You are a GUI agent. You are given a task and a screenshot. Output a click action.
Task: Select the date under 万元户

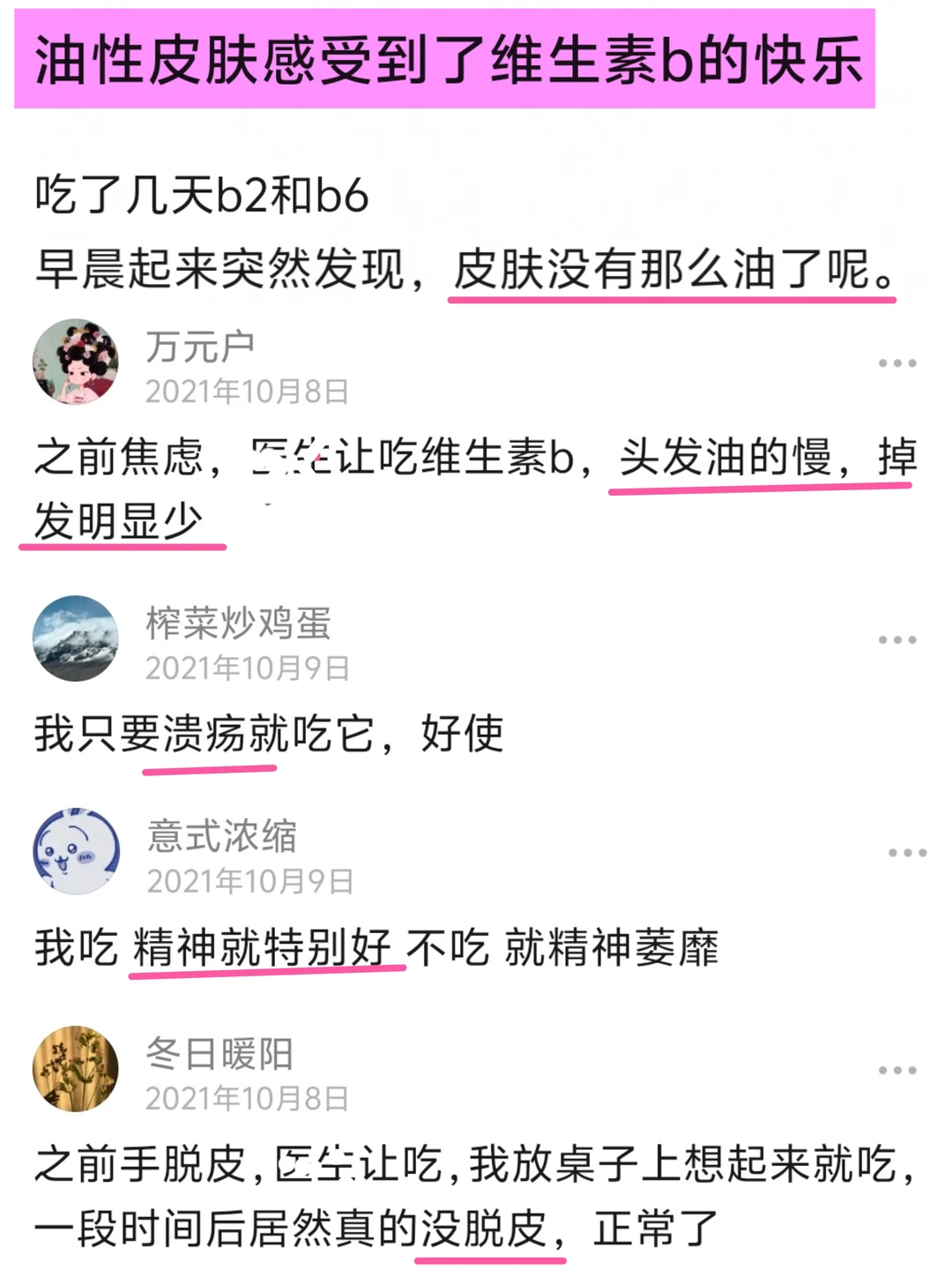tap(247, 388)
